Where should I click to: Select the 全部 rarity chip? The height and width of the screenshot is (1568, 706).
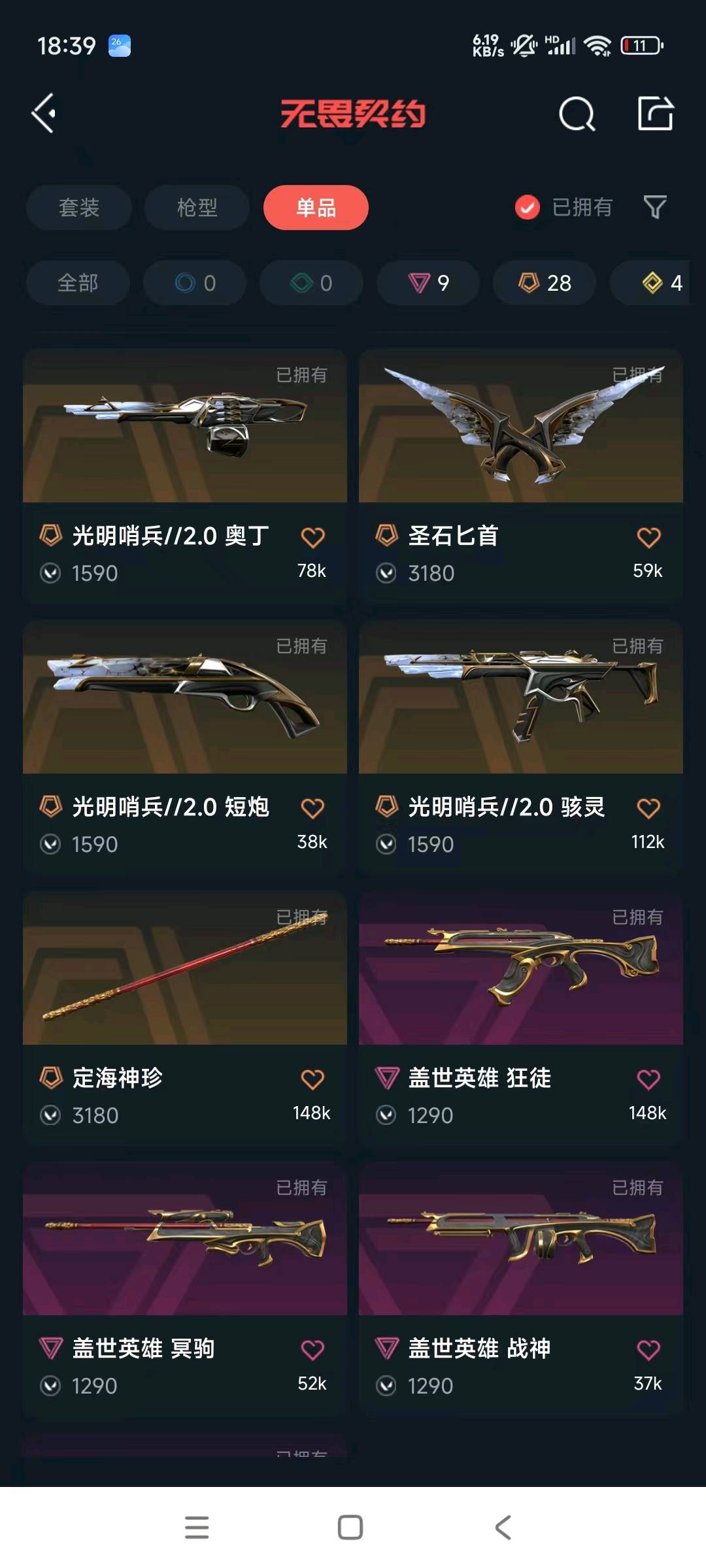[78, 283]
